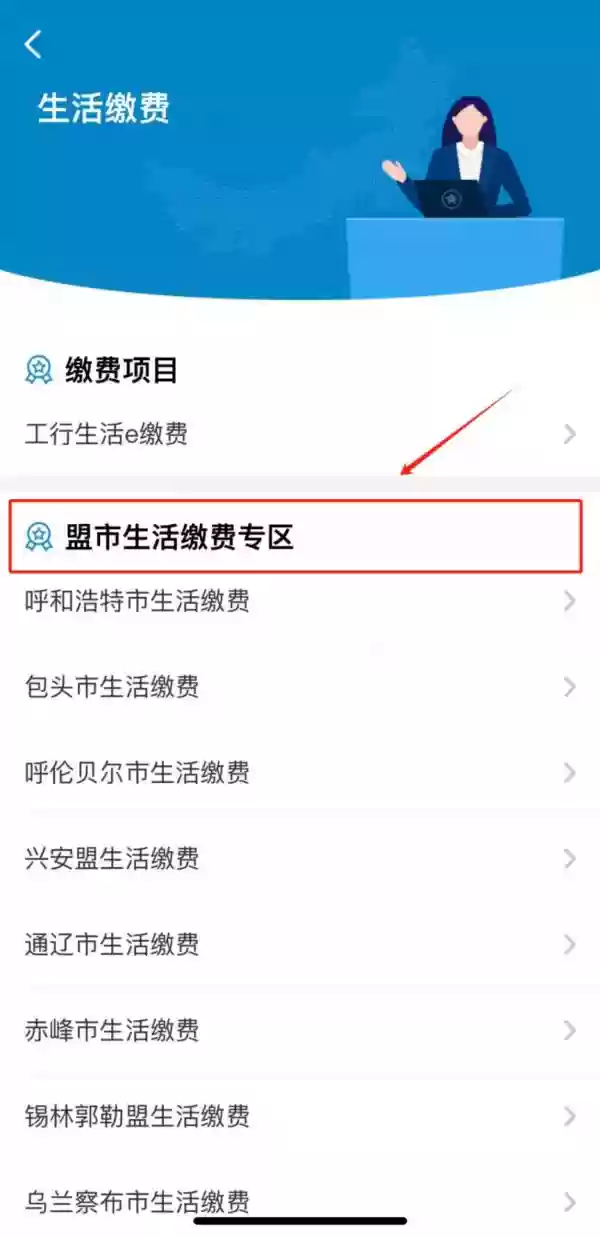Select 乌兰察布市生活缴费
This screenshot has width=600, height=1237.
(x=300, y=1200)
